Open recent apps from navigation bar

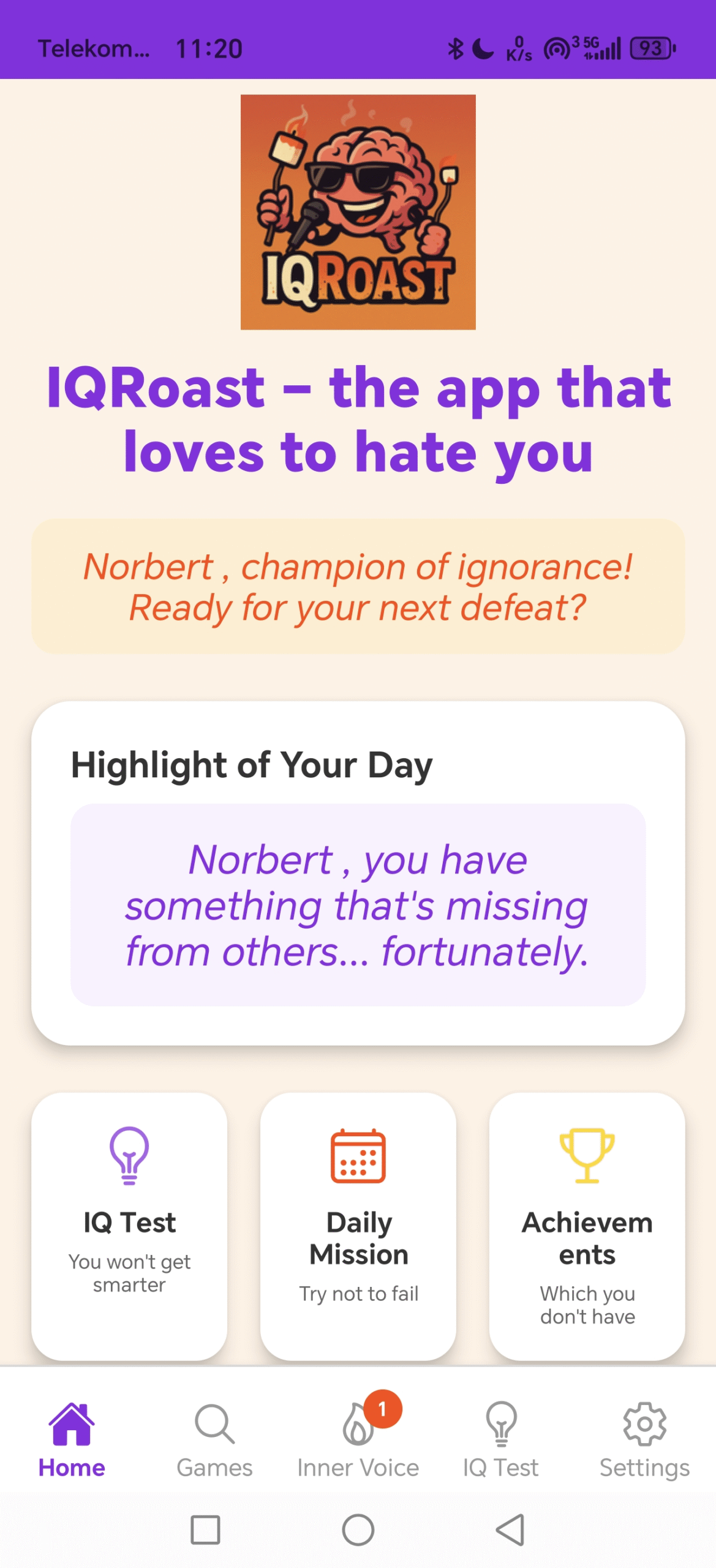pos(205,1529)
